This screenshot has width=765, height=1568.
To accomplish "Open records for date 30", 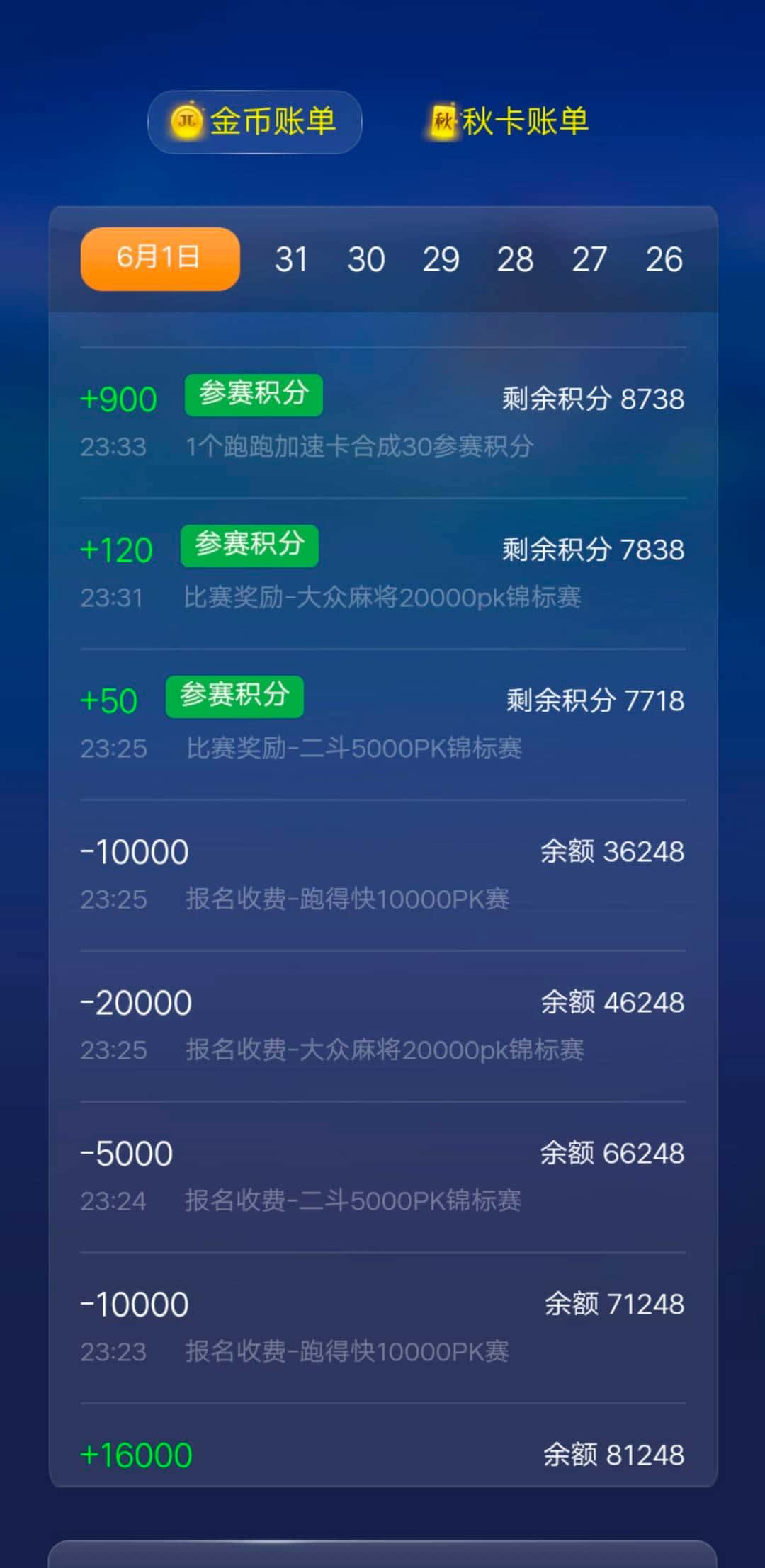I will (367, 260).
